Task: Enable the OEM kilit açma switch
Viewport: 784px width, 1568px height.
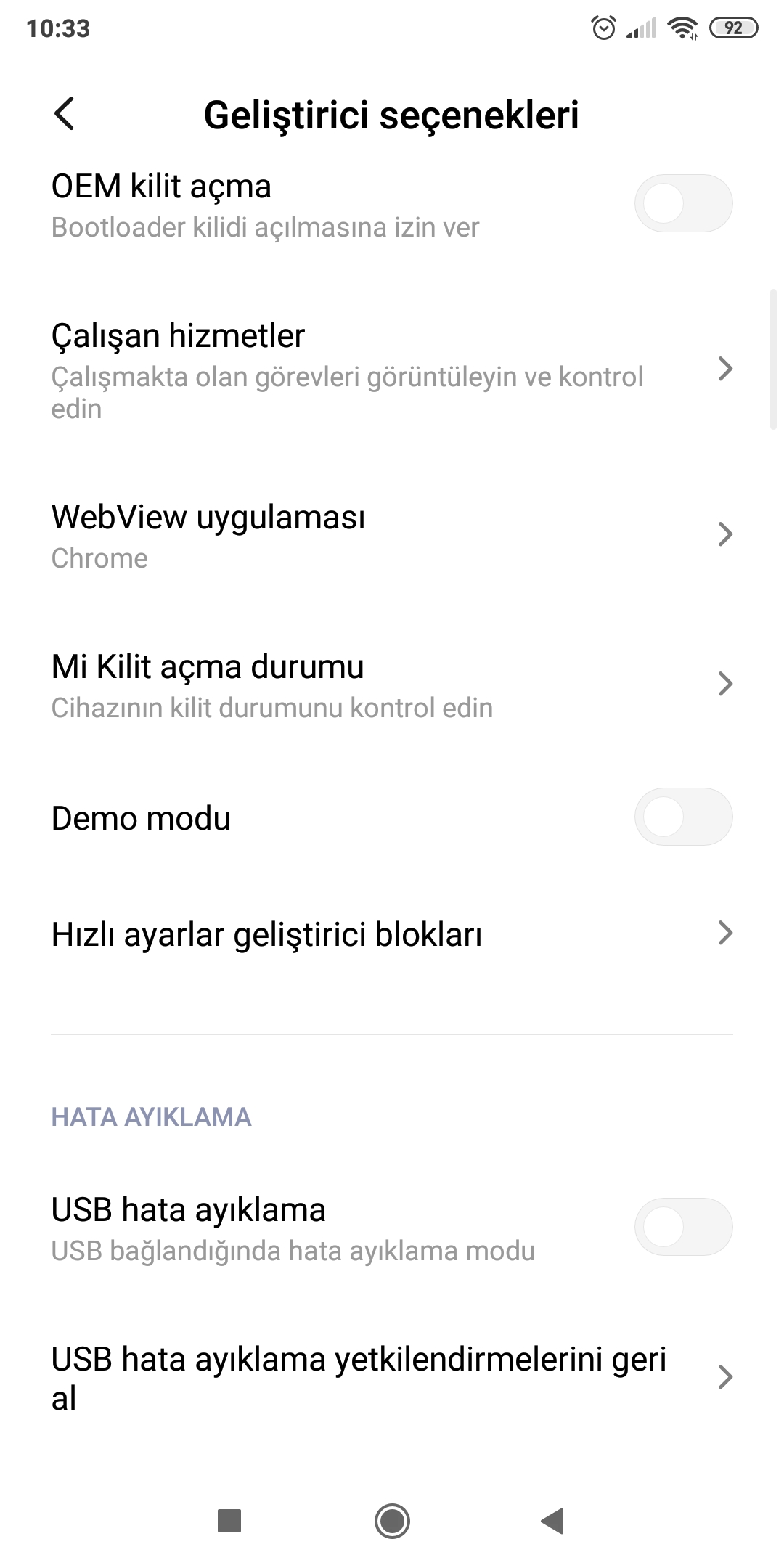Action: pos(683,203)
